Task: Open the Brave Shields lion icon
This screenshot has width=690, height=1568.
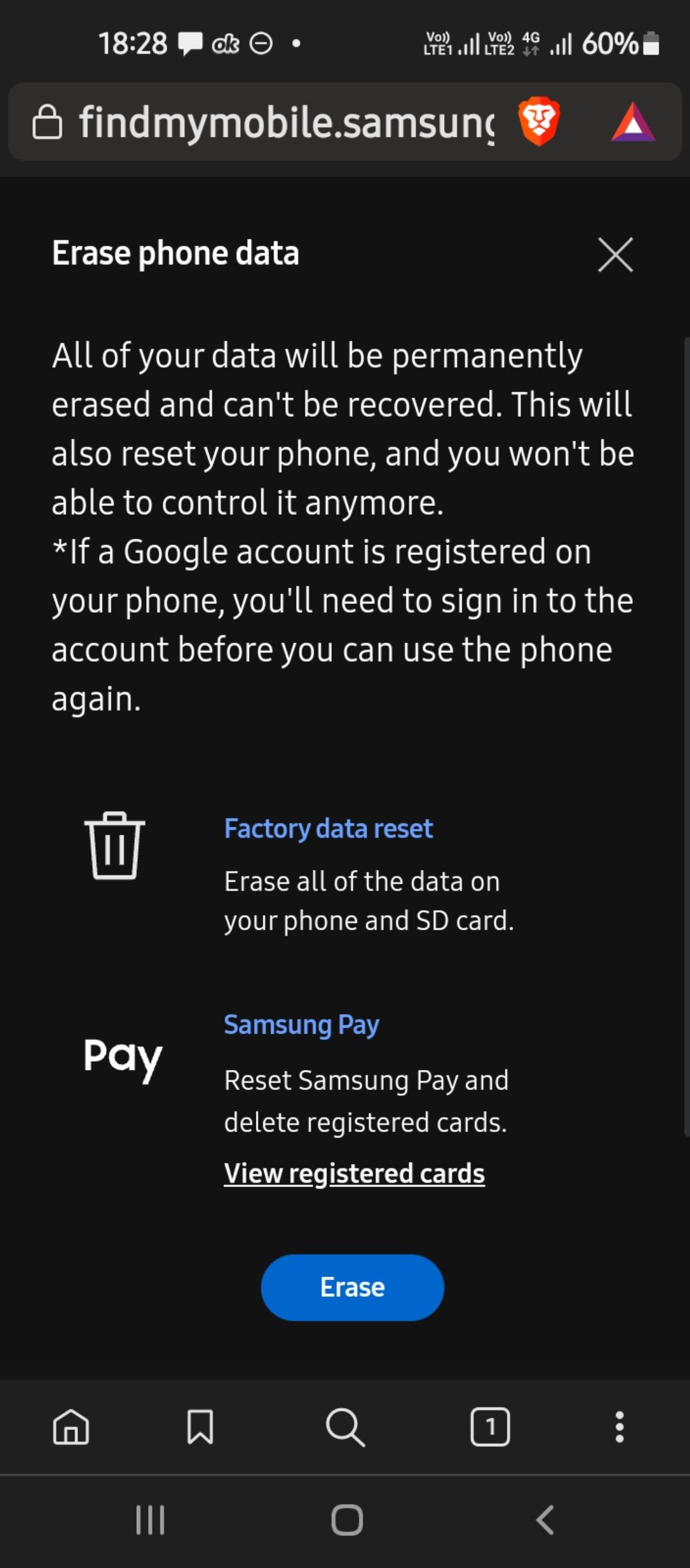Action: (539, 121)
